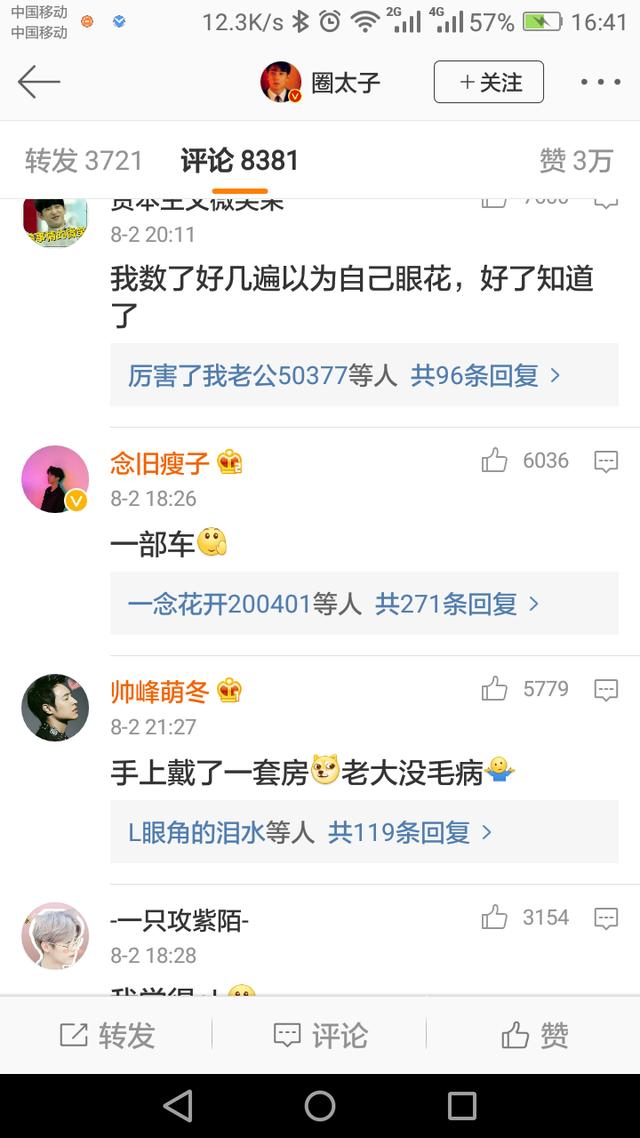The width and height of the screenshot is (640, 1138).
Task: Expand the 共119条回复 replies
Action: pyautogui.click(x=410, y=832)
